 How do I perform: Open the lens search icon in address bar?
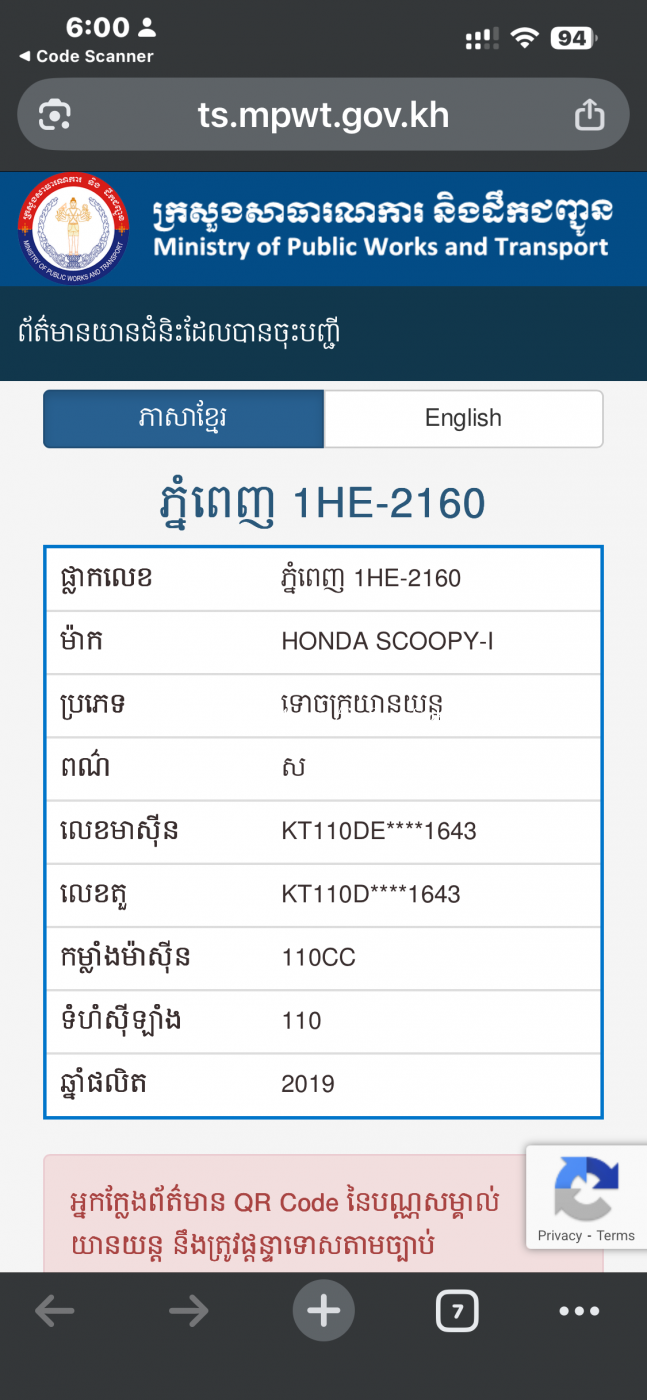[54, 116]
